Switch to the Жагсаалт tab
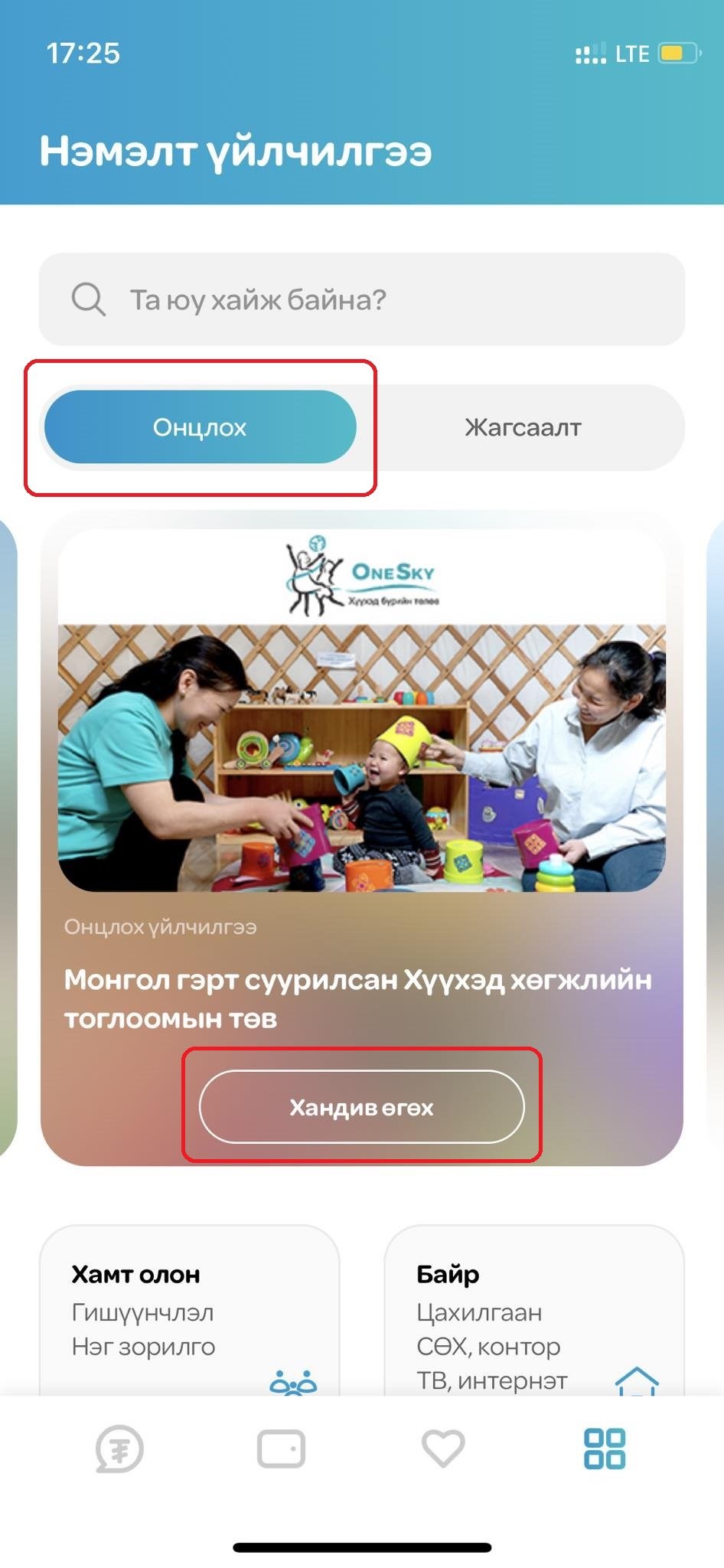The height and width of the screenshot is (1568, 724). click(x=523, y=427)
